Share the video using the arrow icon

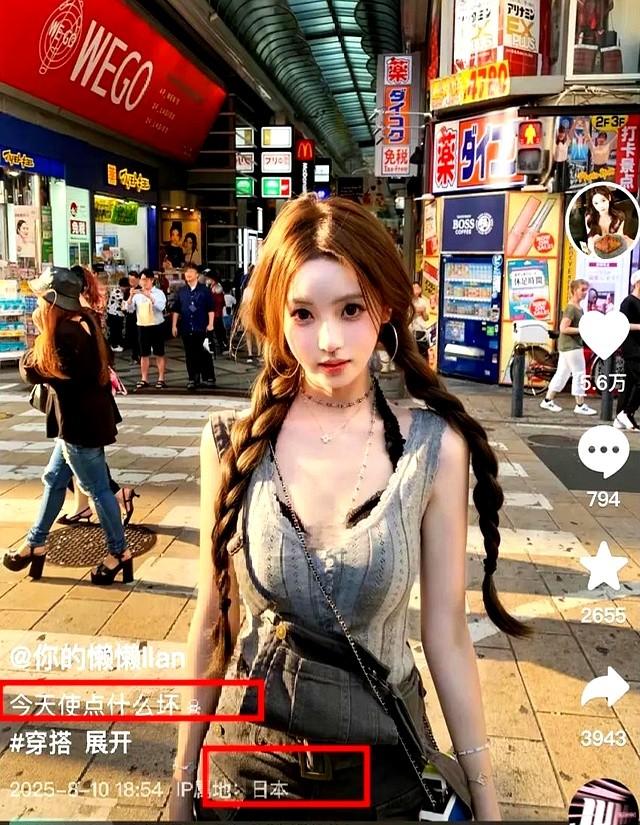[x=604, y=688]
